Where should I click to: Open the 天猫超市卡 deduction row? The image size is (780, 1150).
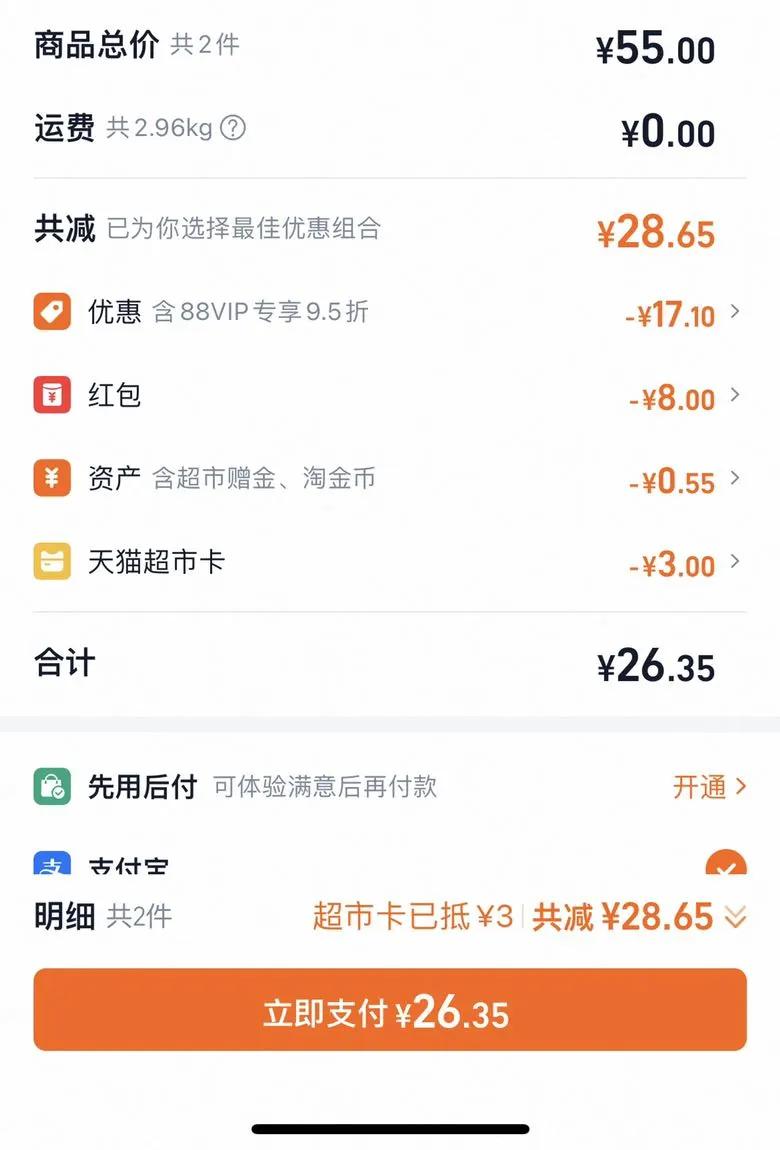390,563
